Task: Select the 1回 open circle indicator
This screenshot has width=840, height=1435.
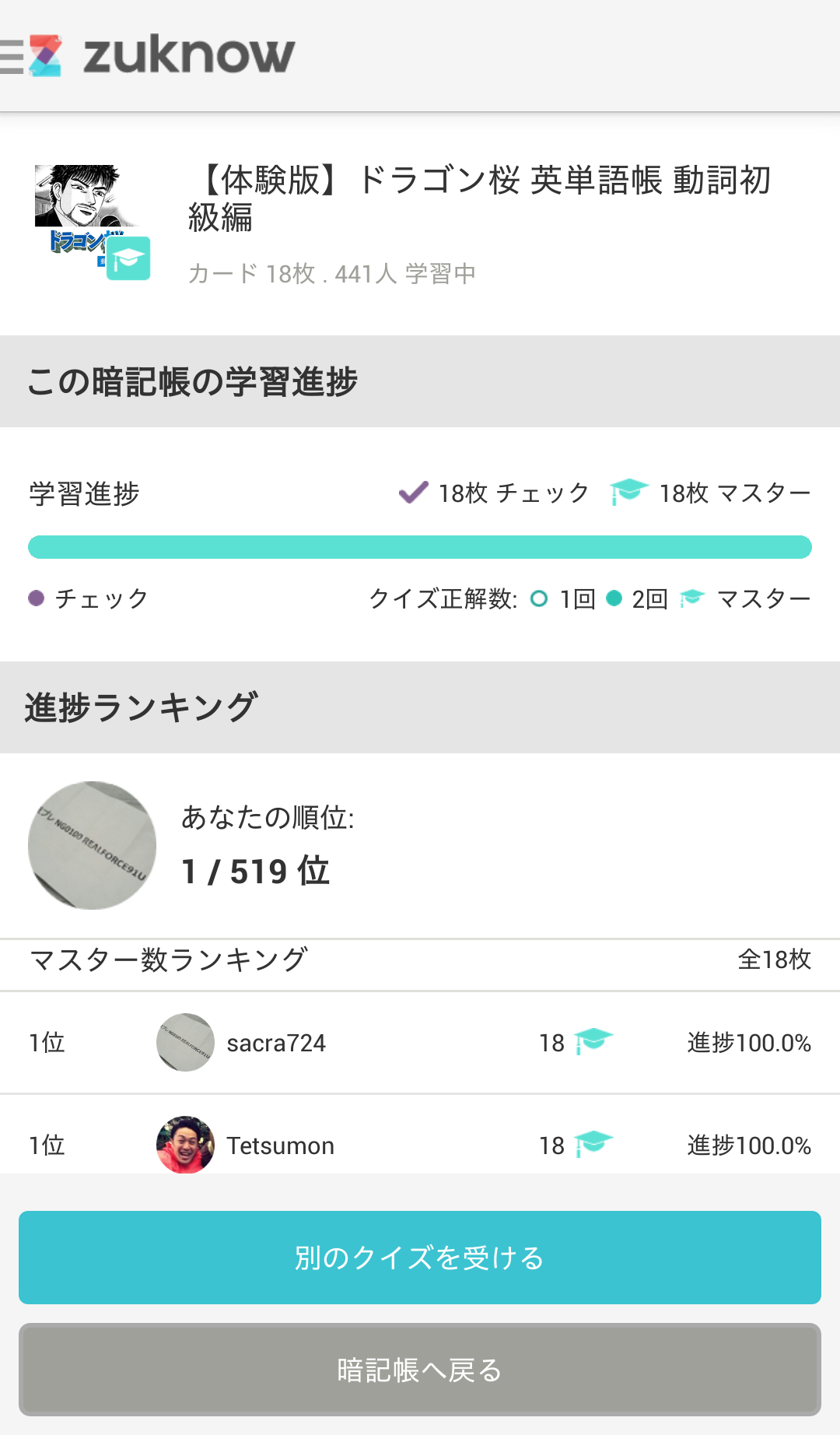Action: (540, 598)
